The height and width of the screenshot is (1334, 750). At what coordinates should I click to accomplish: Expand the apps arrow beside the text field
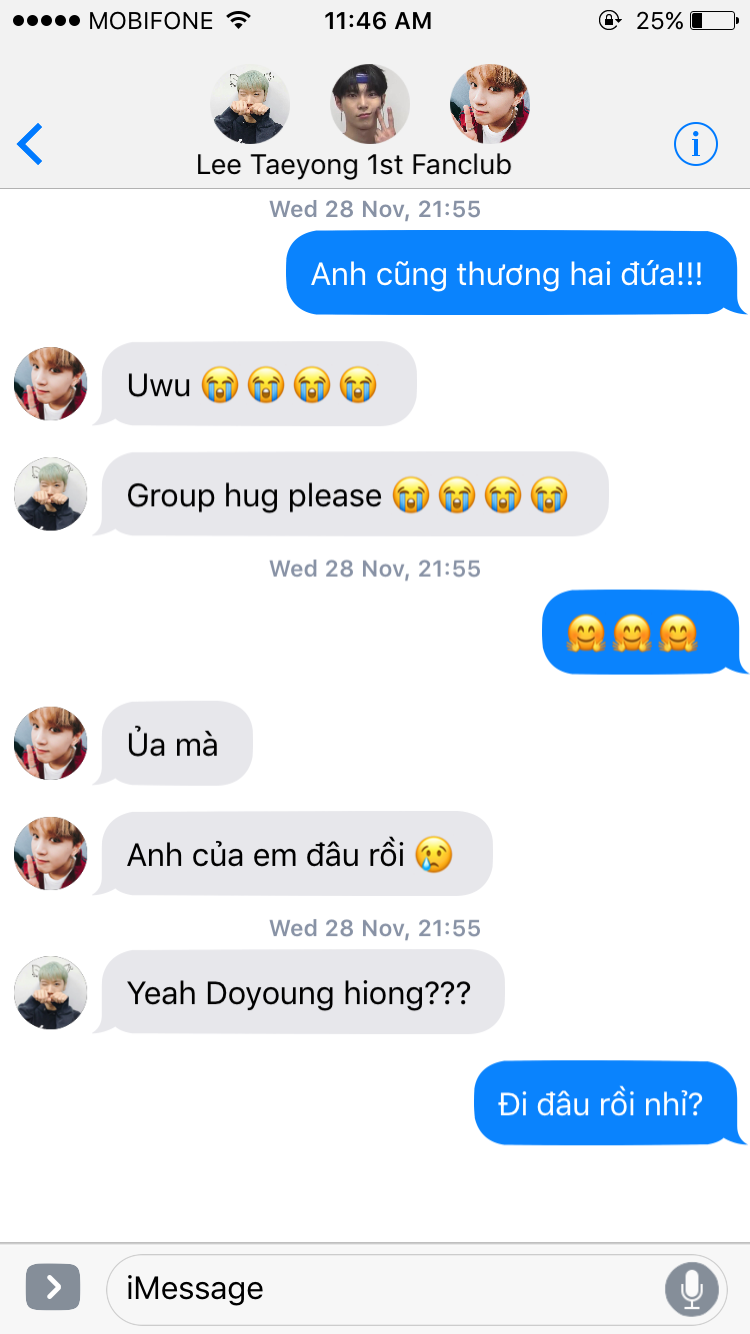pyautogui.click(x=52, y=1287)
